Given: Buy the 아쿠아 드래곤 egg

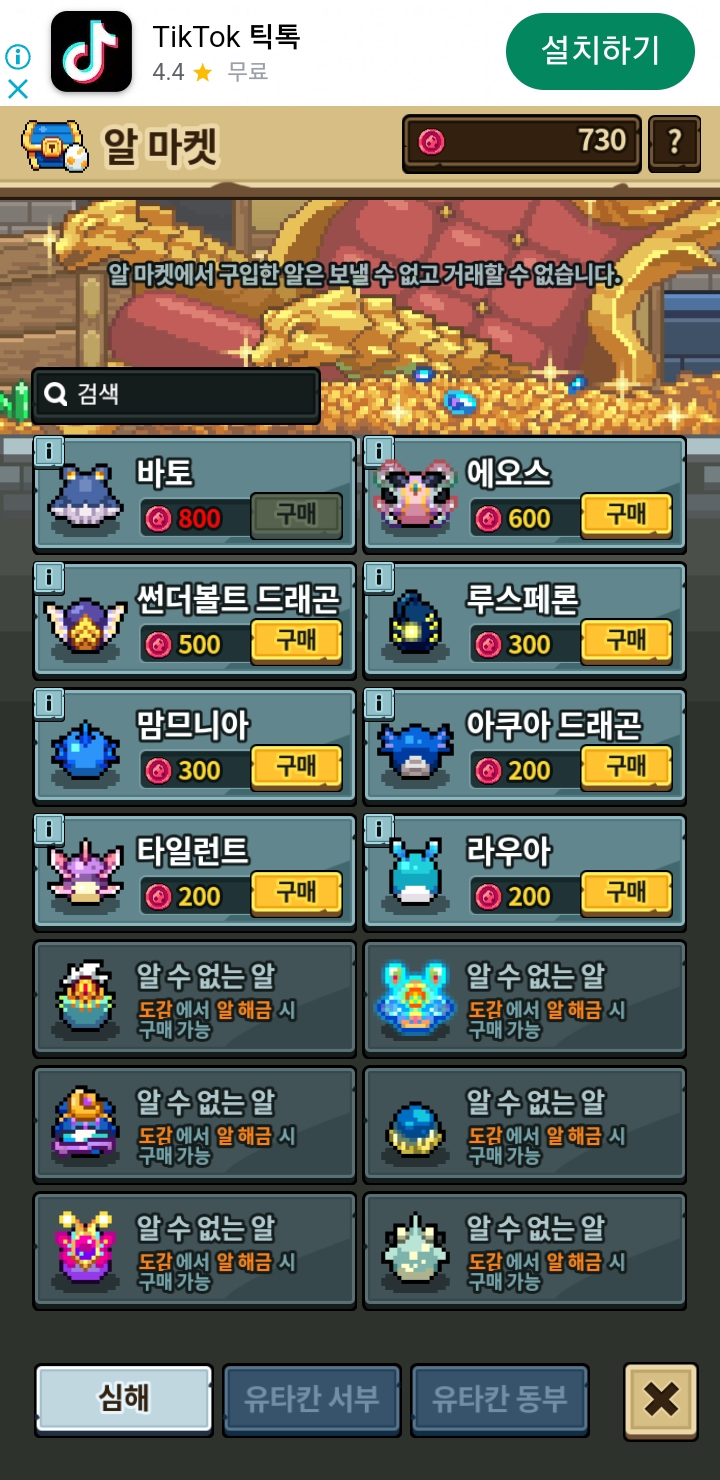Looking at the screenshot, I should (626, 767).
